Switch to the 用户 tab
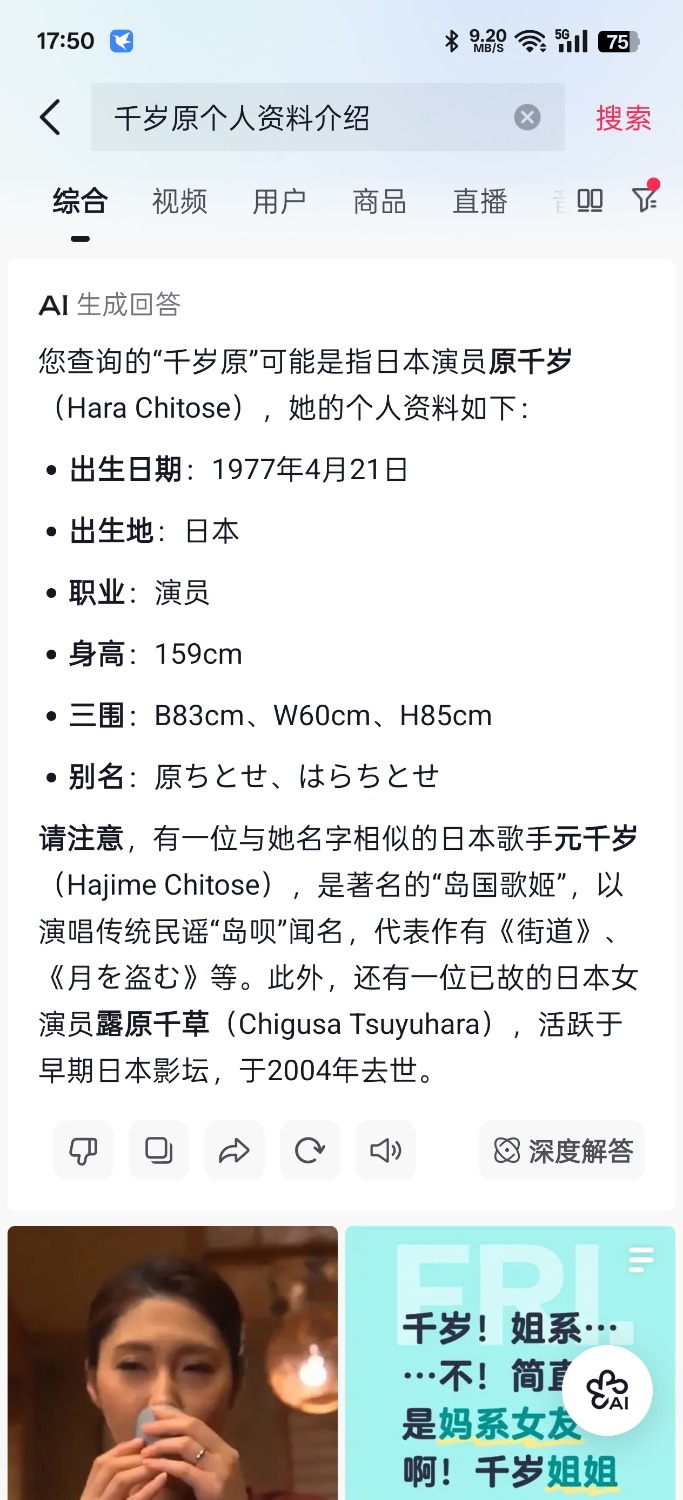The height and width of the screenshot is (1500, 683). click(x=279, y=201)
